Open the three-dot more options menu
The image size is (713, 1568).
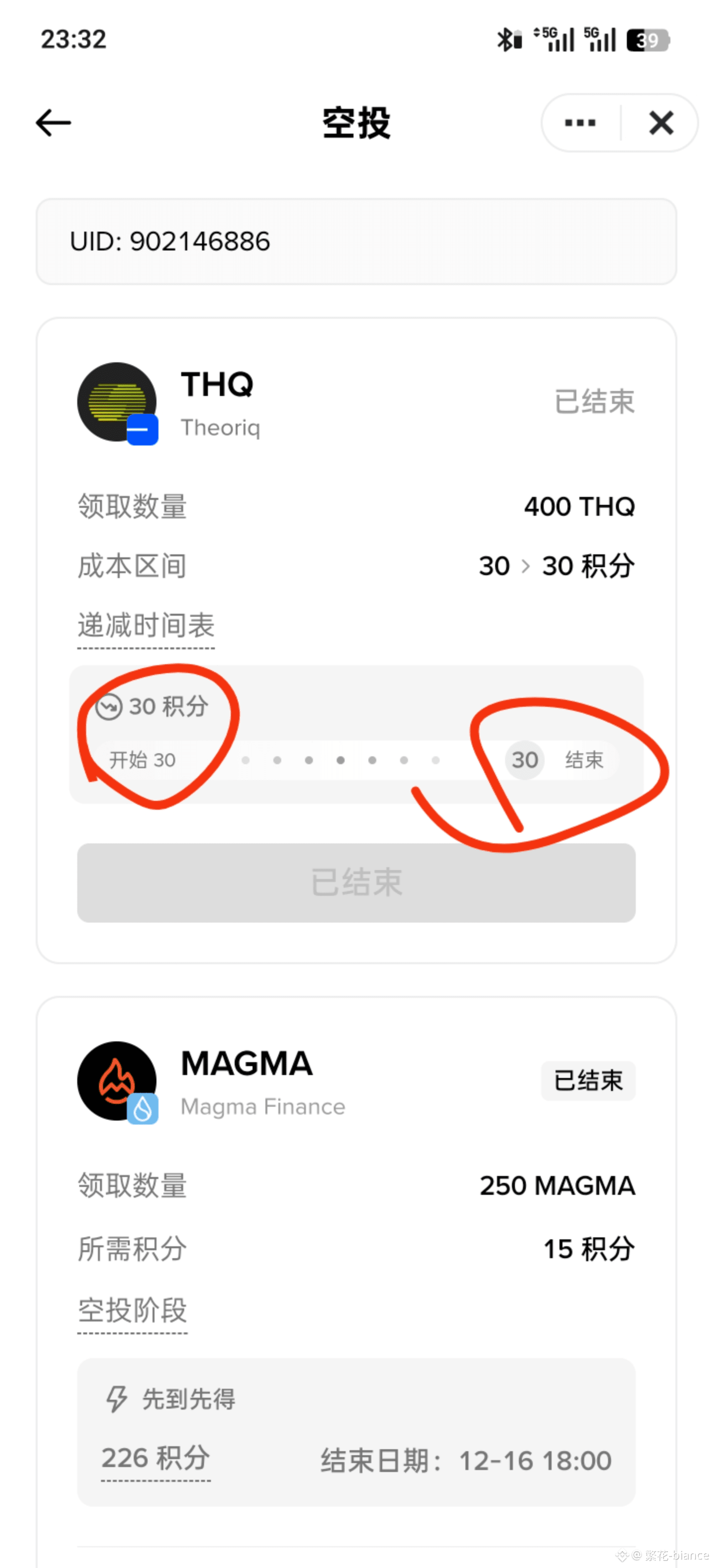pos(580,123)
